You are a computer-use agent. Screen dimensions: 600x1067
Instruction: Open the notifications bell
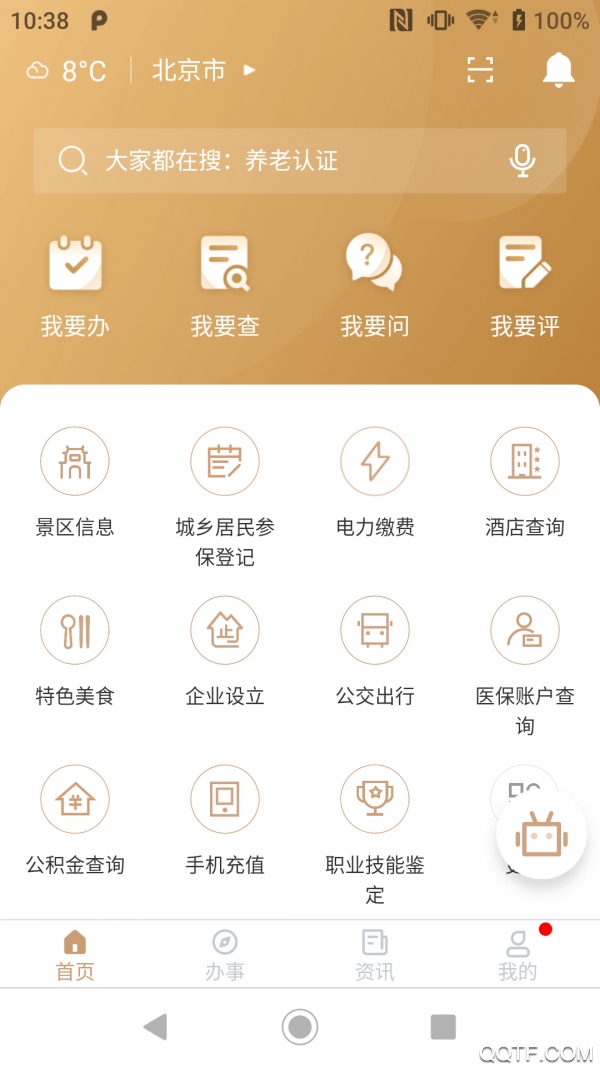click(x=559, y=70)
